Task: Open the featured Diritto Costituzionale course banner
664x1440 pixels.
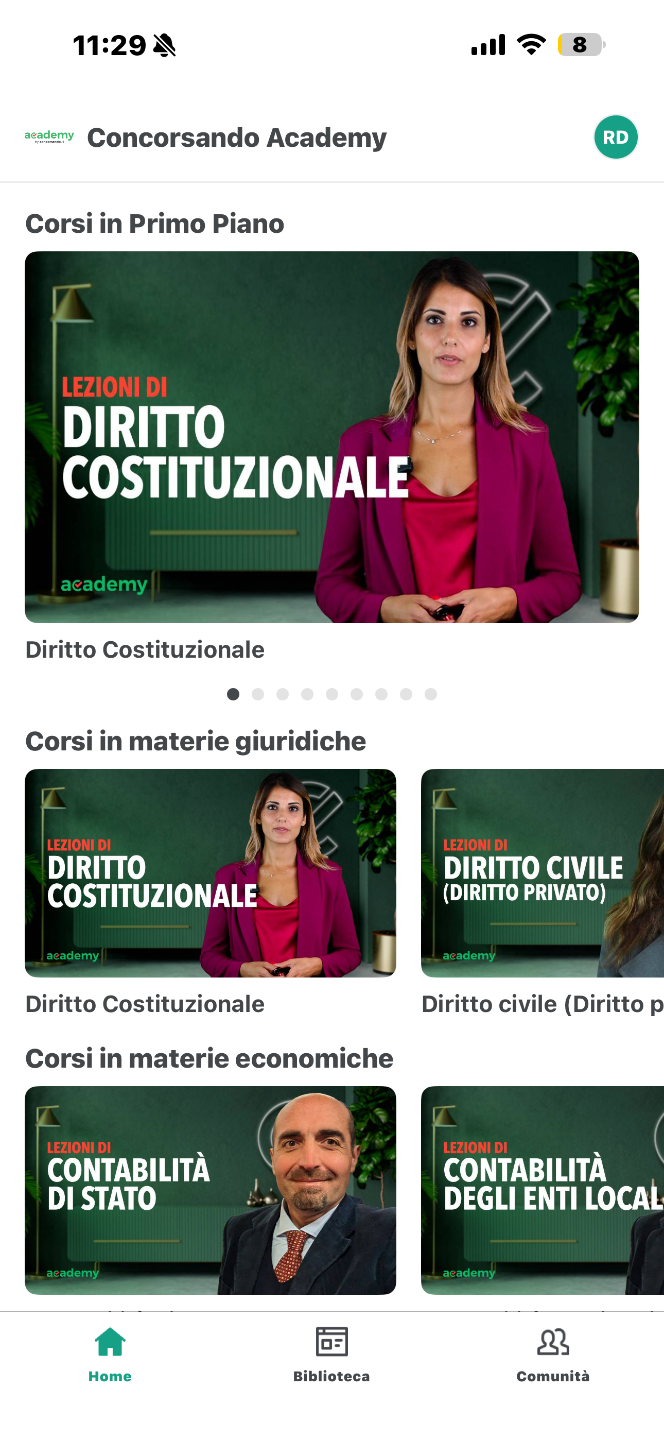Action: click(331, 437)
